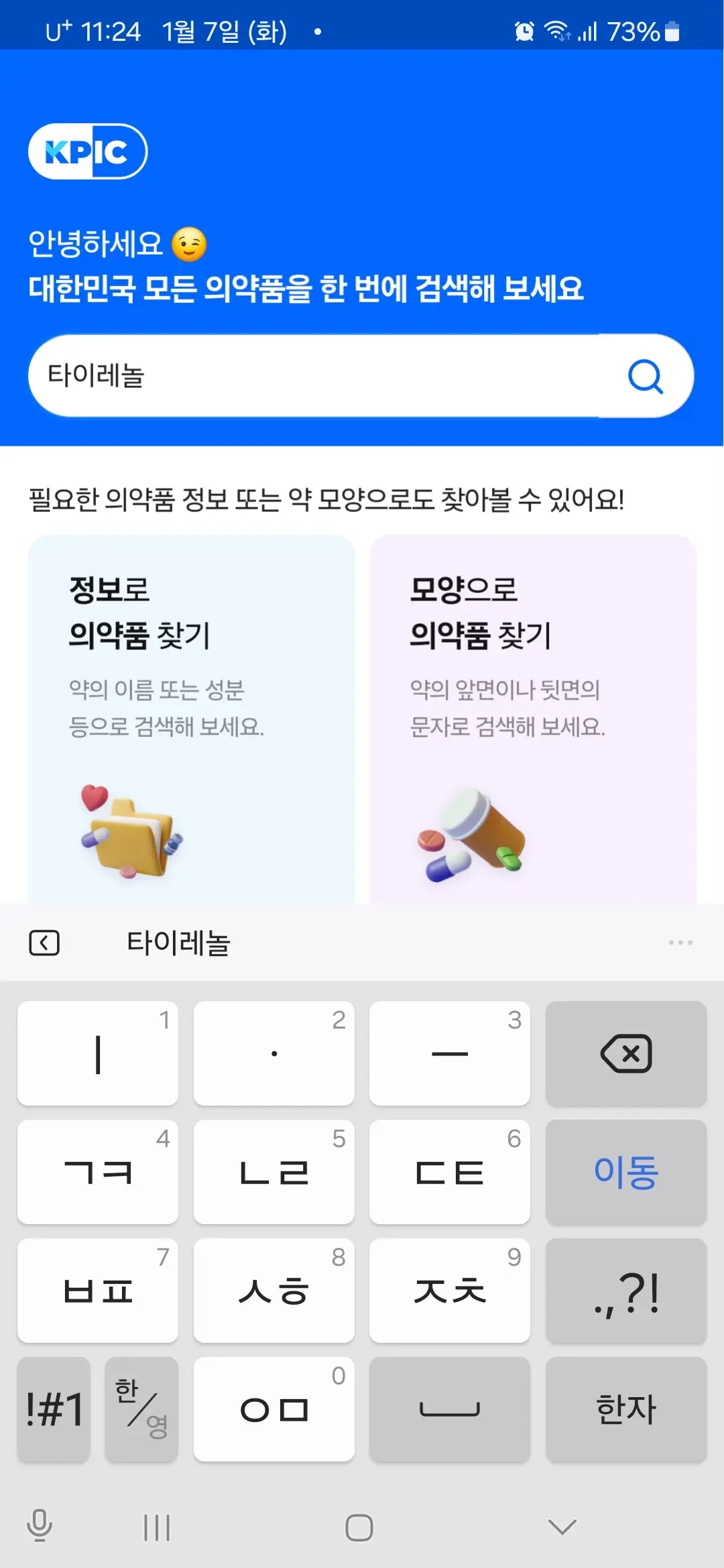The height and width of the screenshot is (1568, 724).
Task: Switch keyboard to symbols with !#1 key
Action: [x=53, y=1409]
